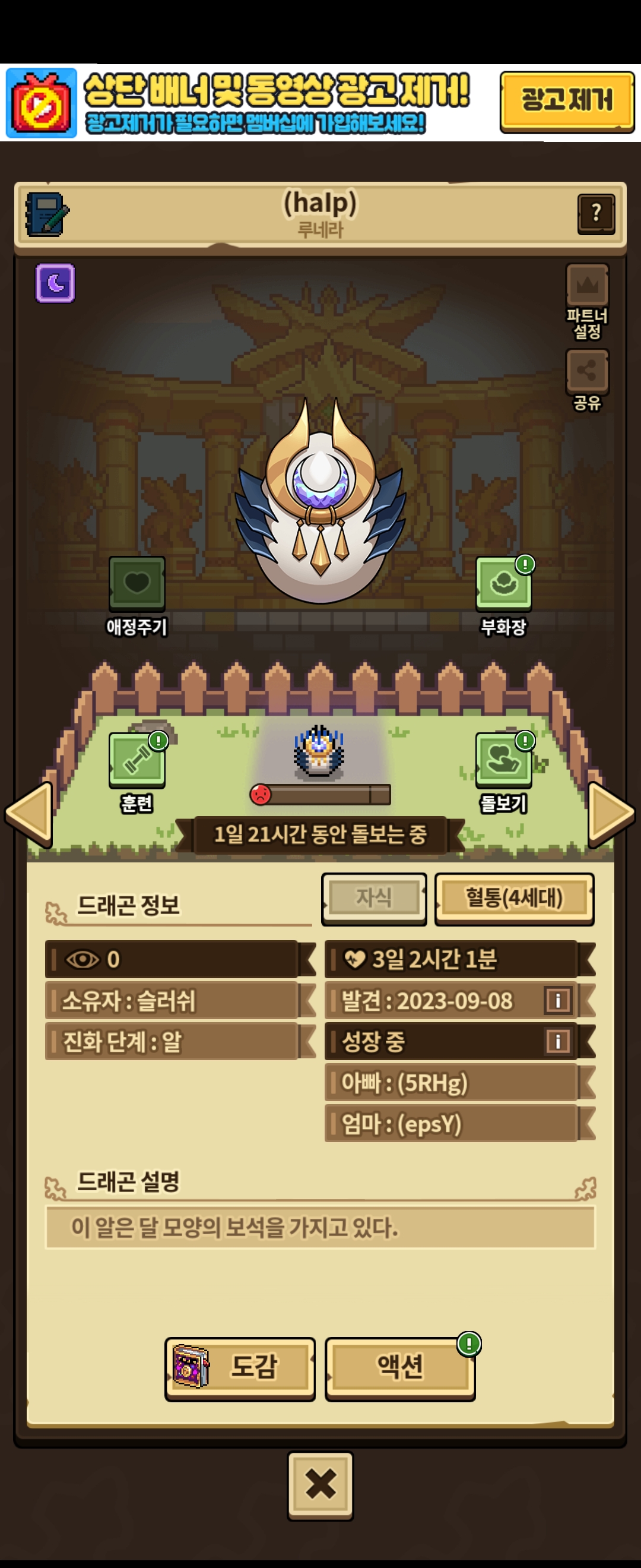Tap the purple moon icon
The width and height of the screenshot is (641, 1568).
55,283
